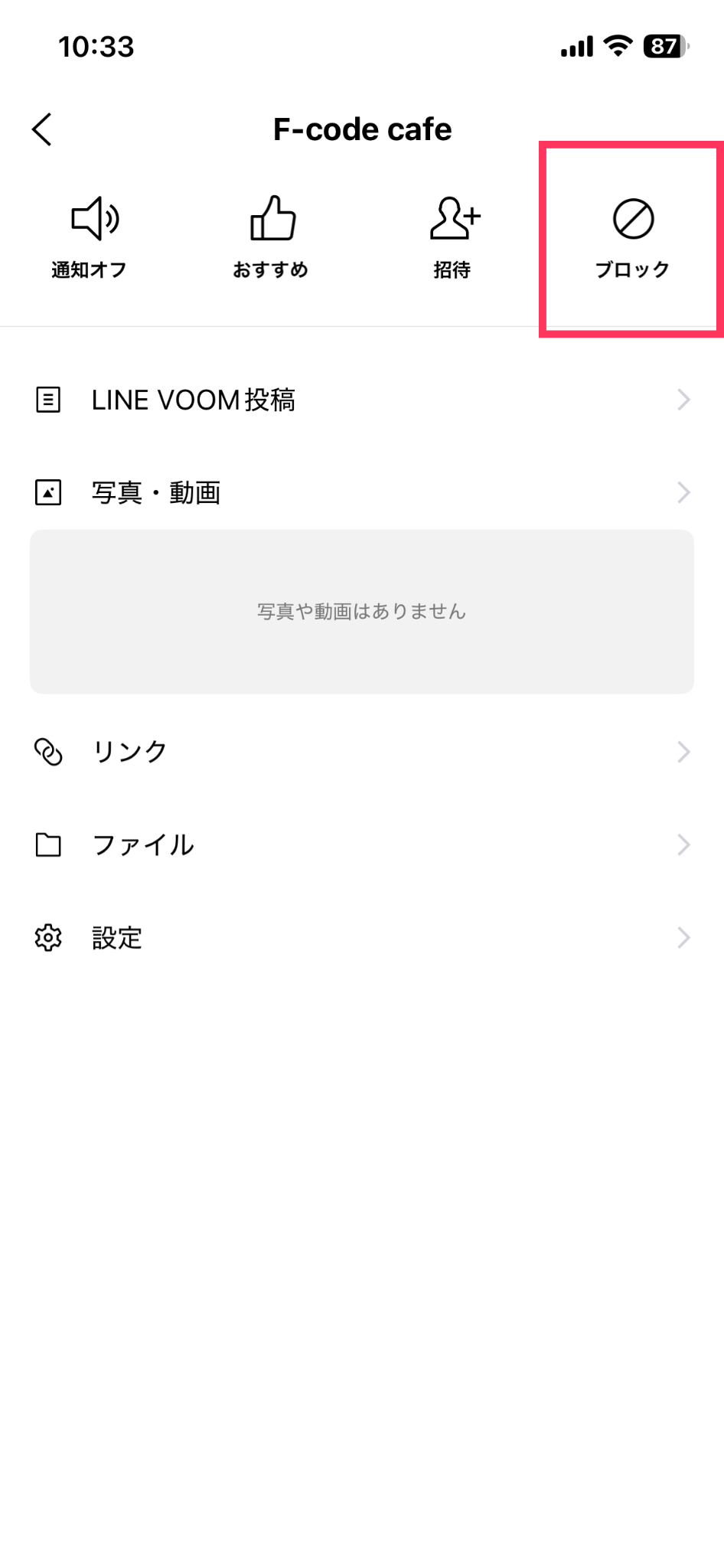Open the ファイル folder icon

point(47,844)
